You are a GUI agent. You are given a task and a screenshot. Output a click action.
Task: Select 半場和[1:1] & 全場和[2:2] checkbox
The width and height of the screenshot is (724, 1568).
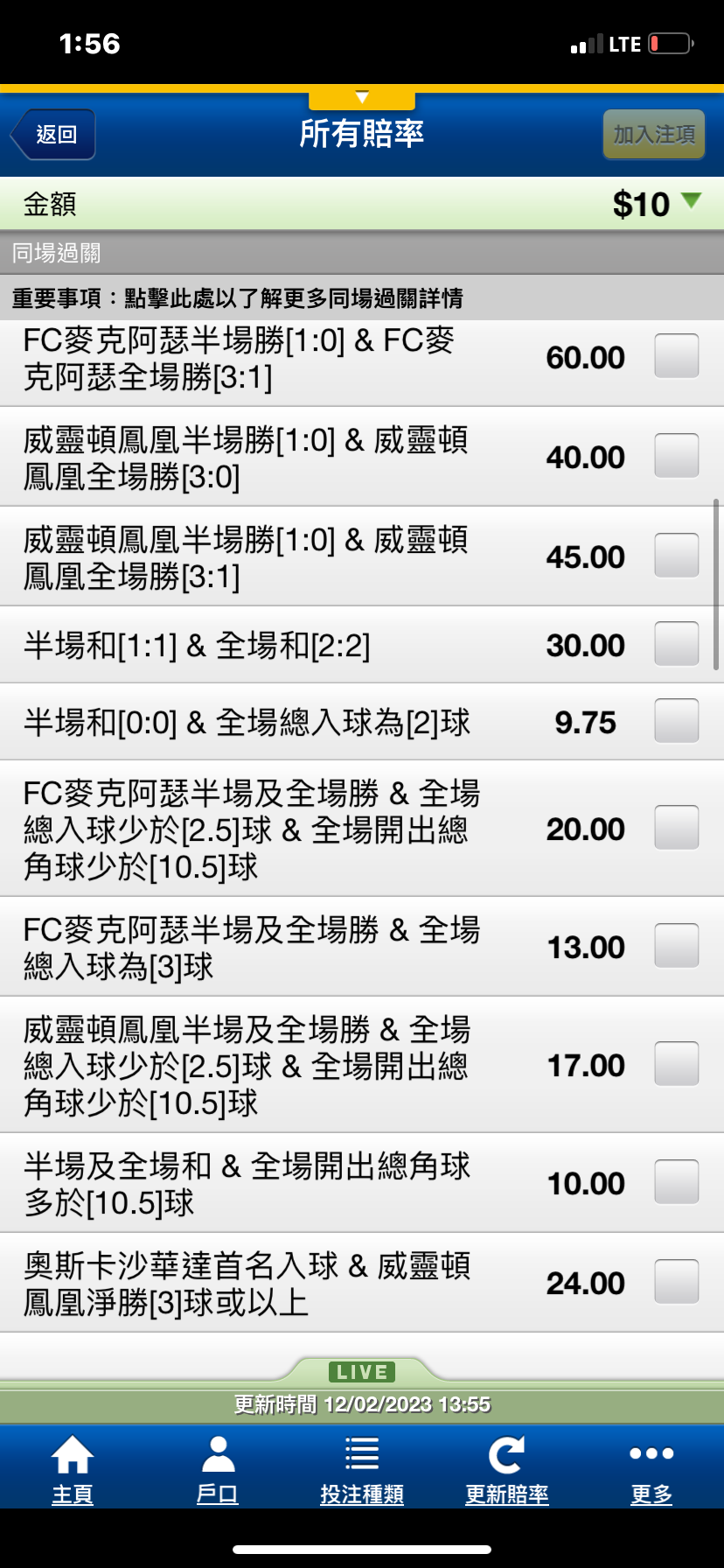tap(677, 644)
